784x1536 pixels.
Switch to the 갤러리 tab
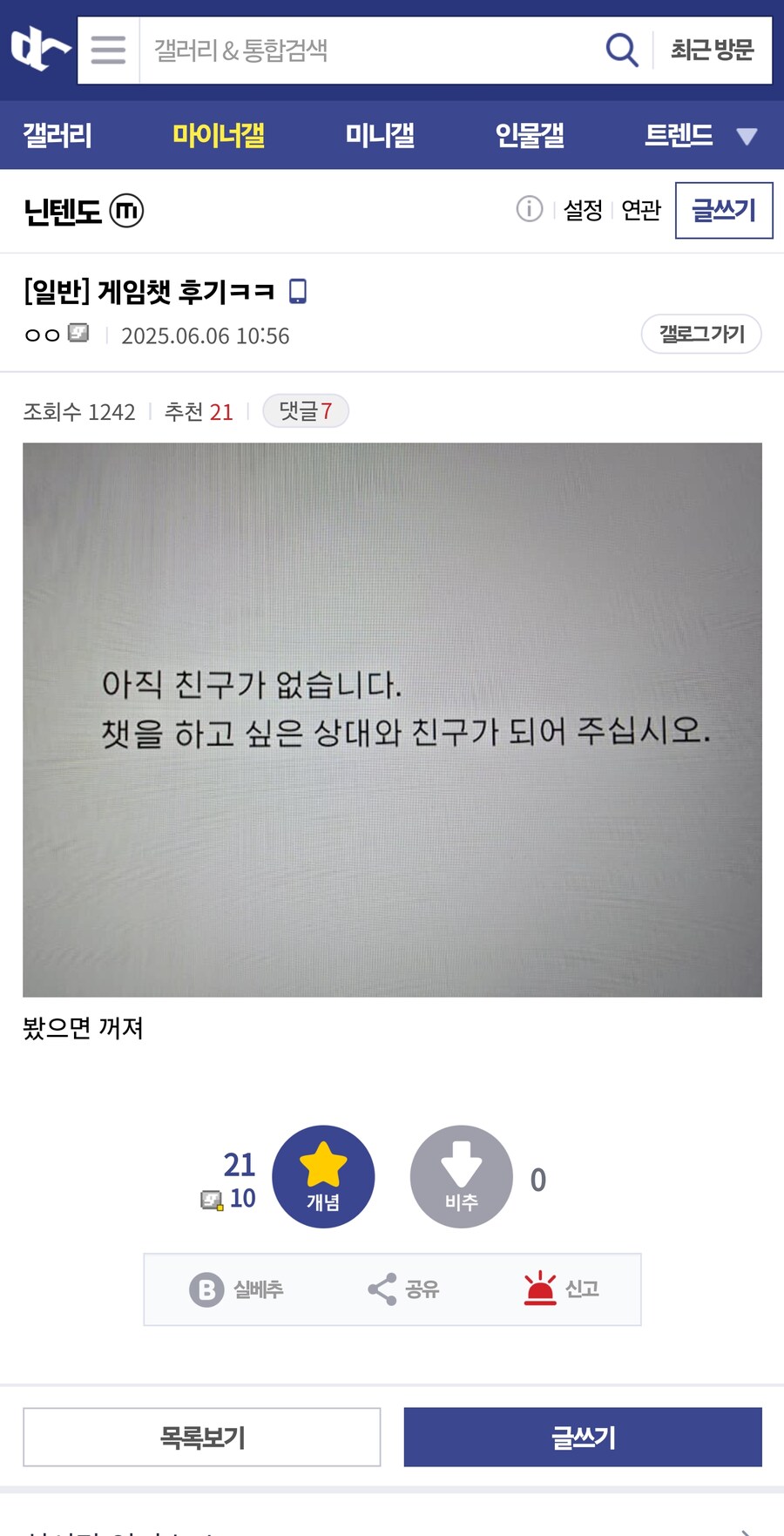tap(57, 136)
